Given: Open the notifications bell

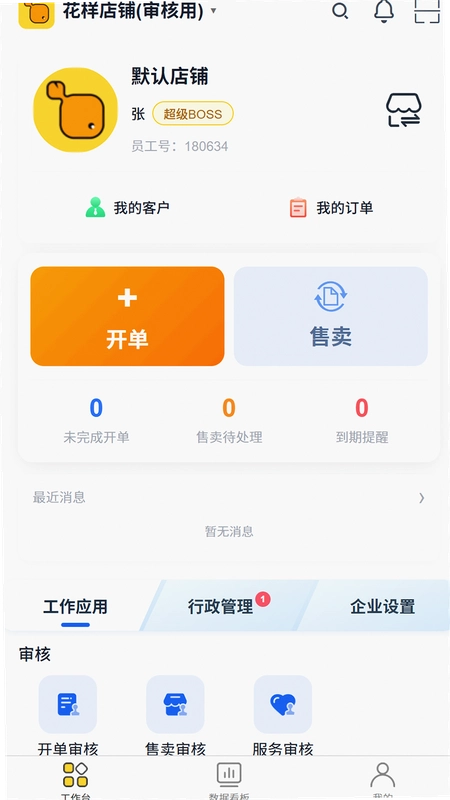Looking at the screenshot, I should (x=384, y=11).
